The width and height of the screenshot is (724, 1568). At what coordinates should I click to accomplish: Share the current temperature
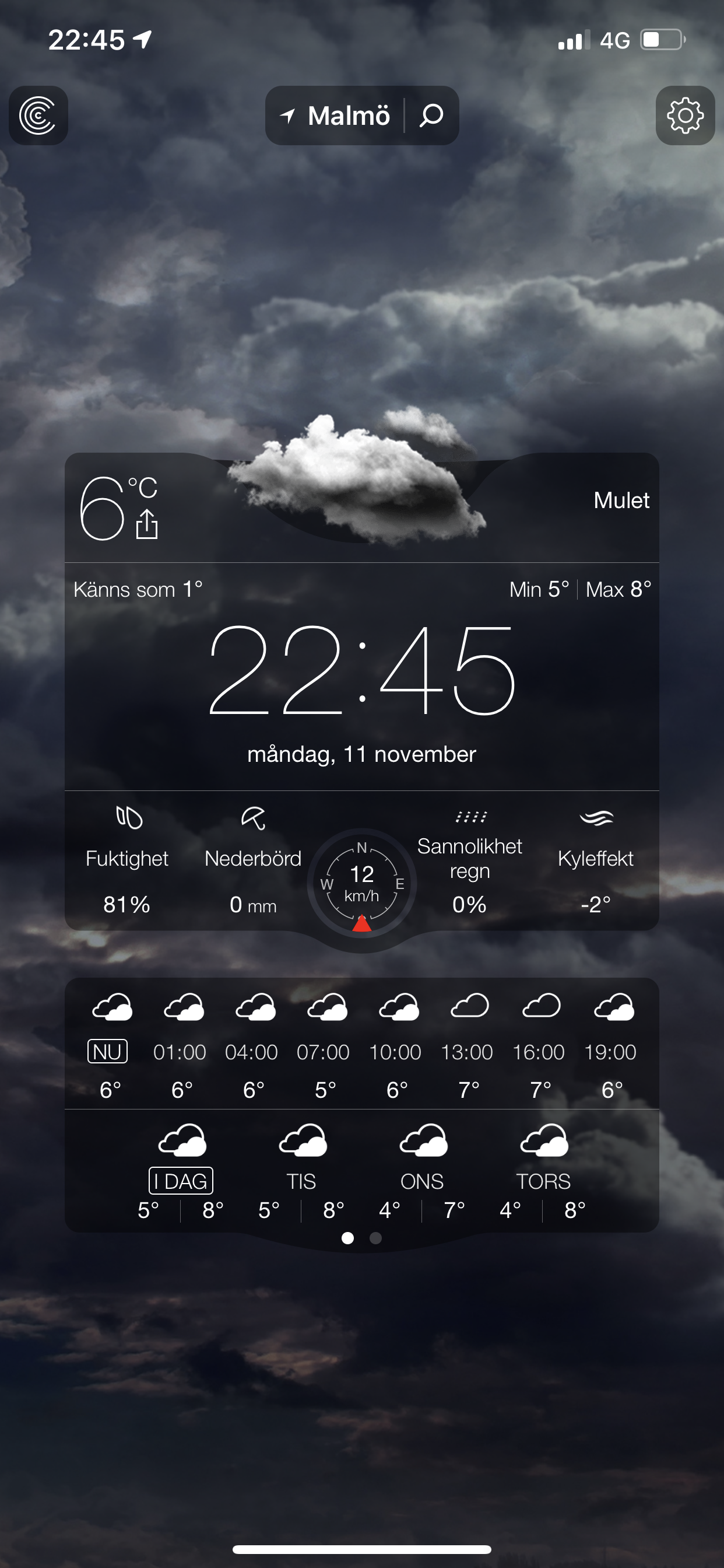tap(147, 524)
